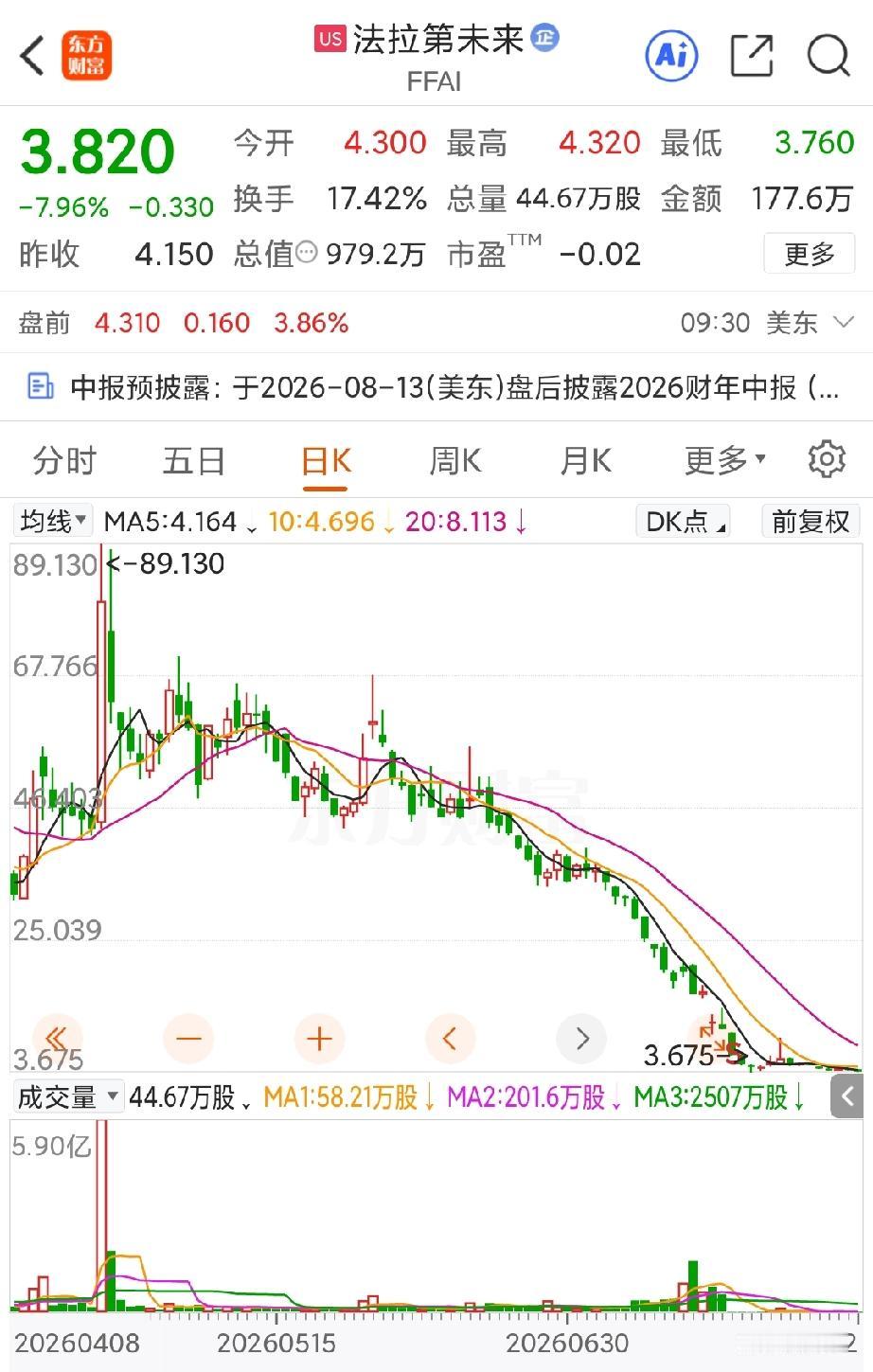The image size is (873, 1372).
Task: Share this stock page
Action: [752, 56]
